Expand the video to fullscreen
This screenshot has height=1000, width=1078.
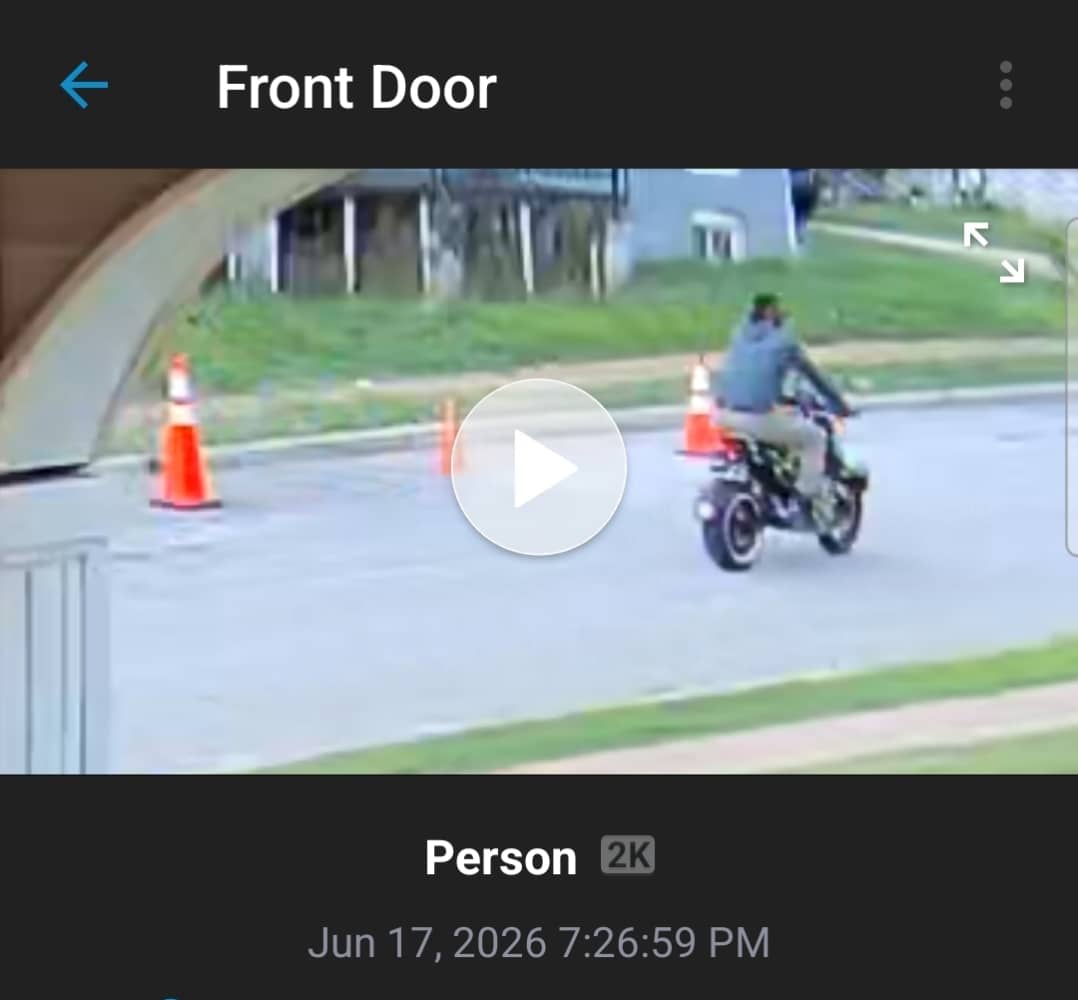click(994, 252)
